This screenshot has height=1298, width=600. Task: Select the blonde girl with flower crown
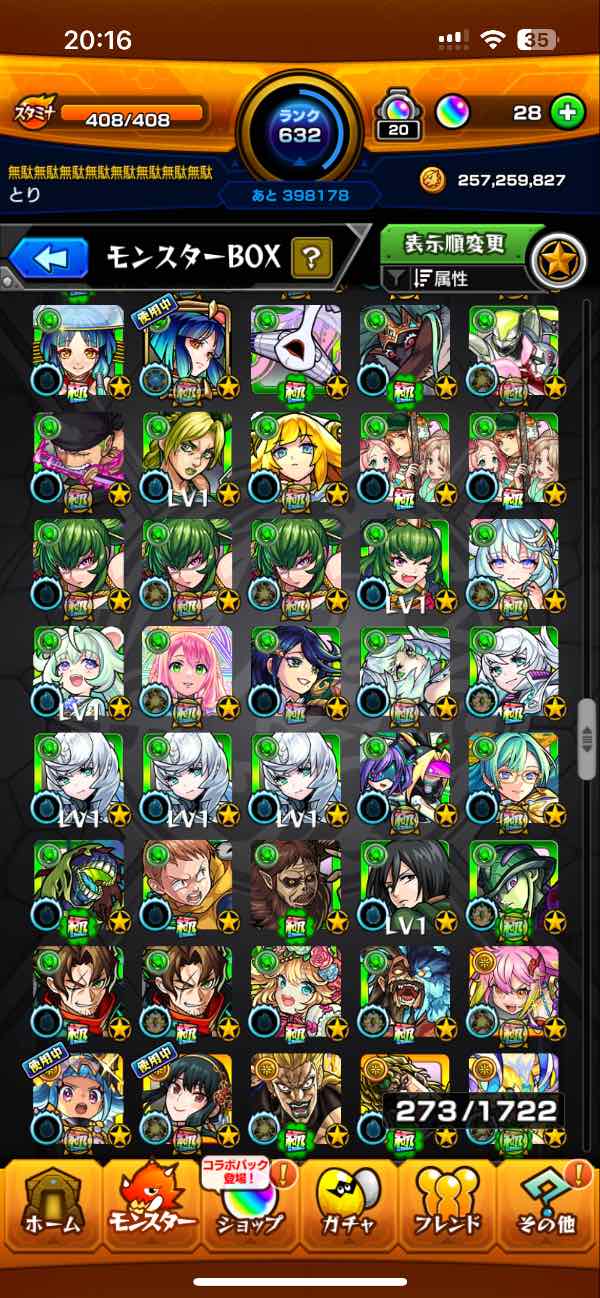(x=296, y=992)
